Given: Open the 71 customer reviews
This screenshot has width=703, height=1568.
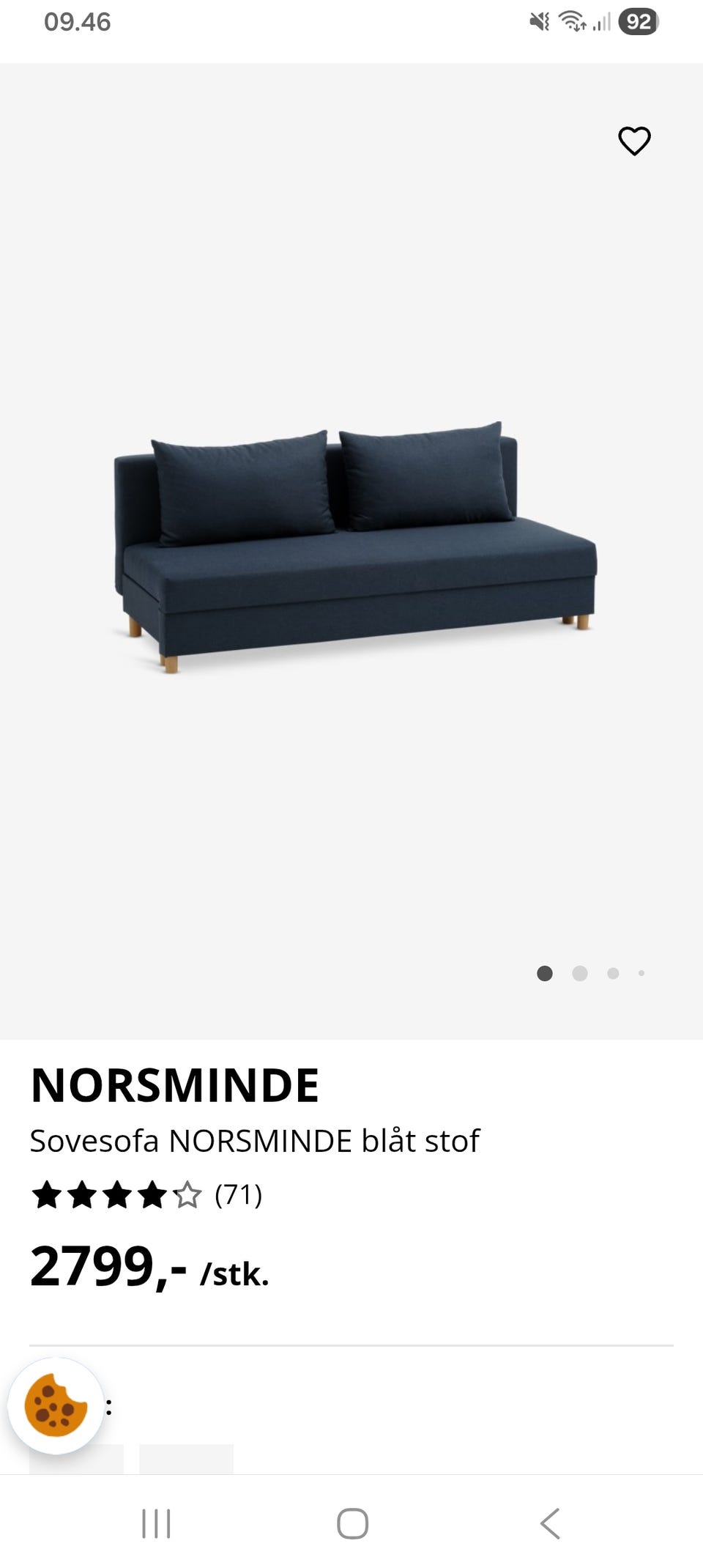Looking at the screenshot, I should [x=239, y=1191].
